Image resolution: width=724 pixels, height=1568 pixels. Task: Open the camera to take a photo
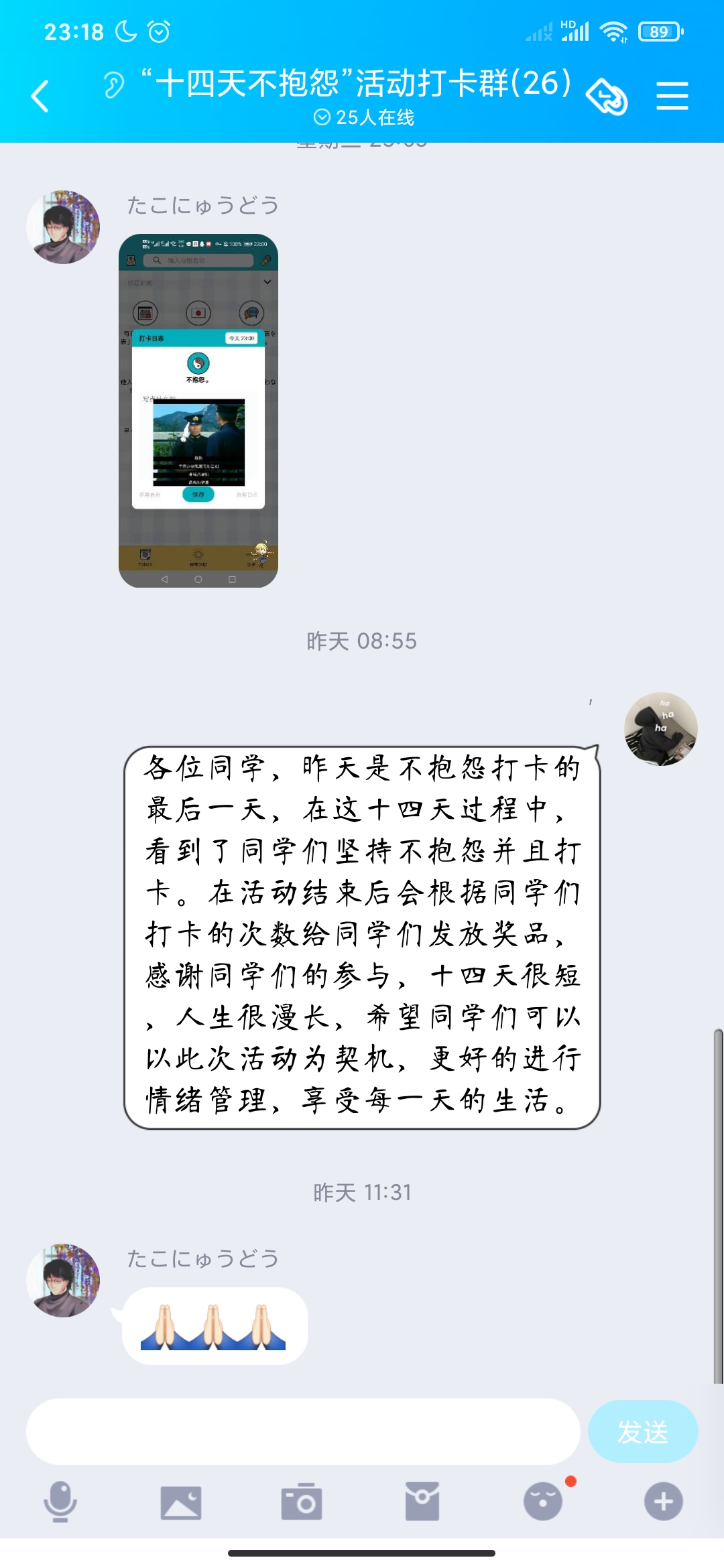[302, 1501]
